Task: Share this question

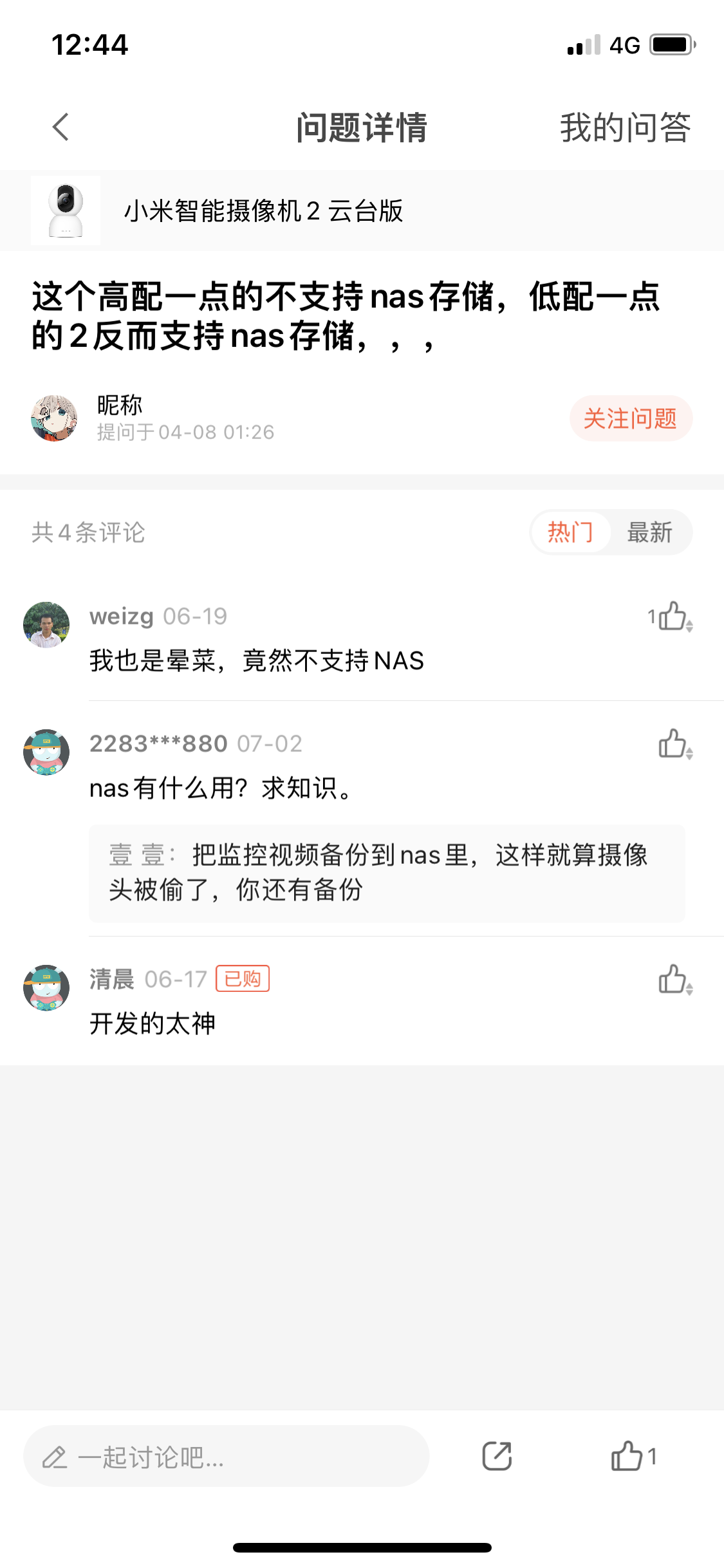Action: 497,1456
